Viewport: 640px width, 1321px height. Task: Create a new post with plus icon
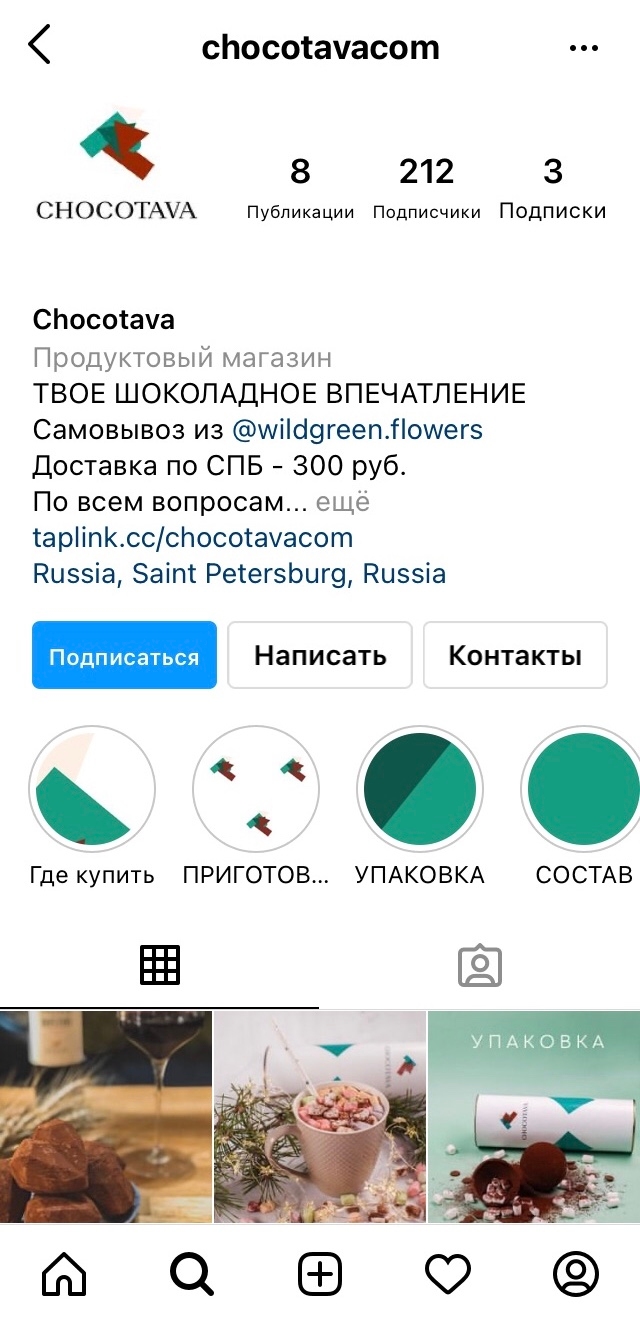pyautogui.click(x=320, y=1274)
